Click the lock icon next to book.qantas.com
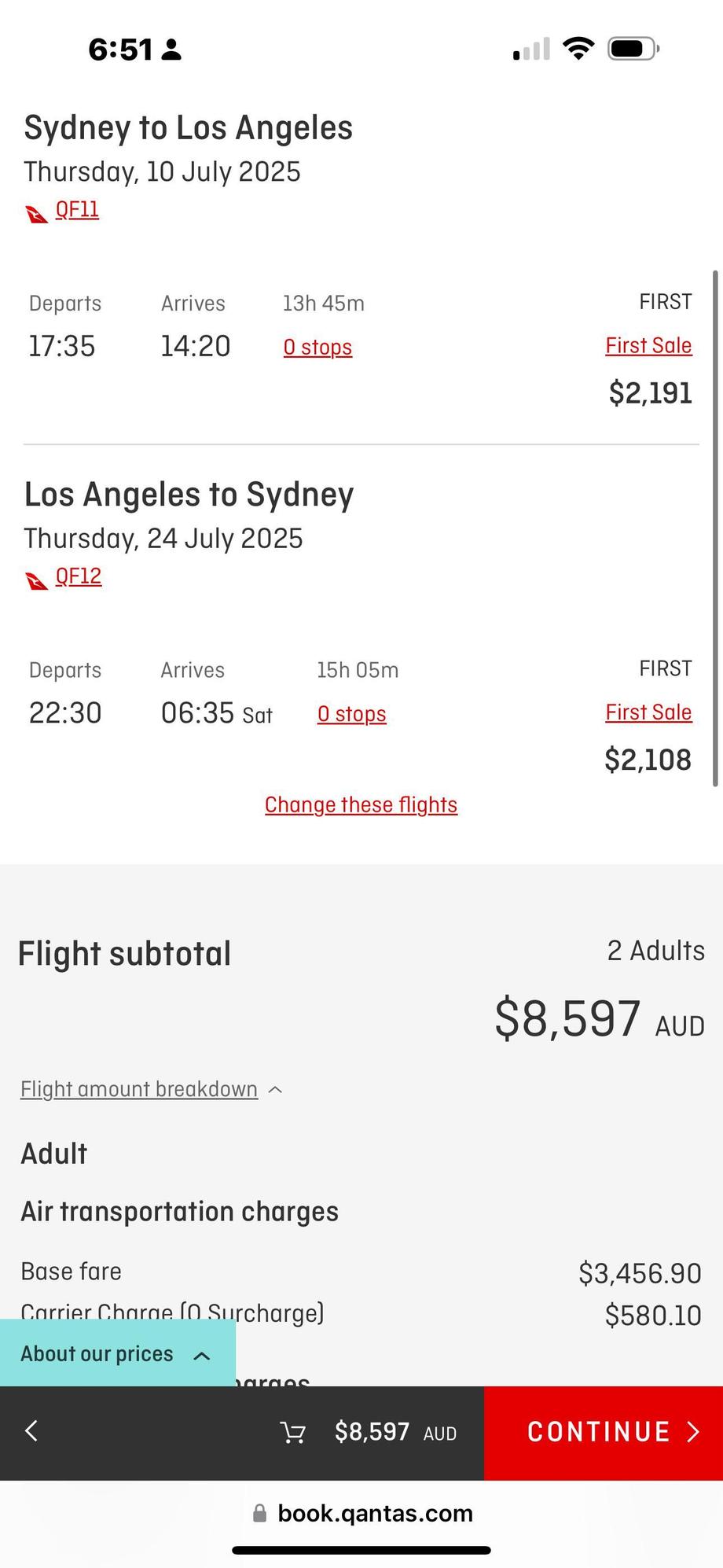723x1568 pixels. coord(259,1513)
